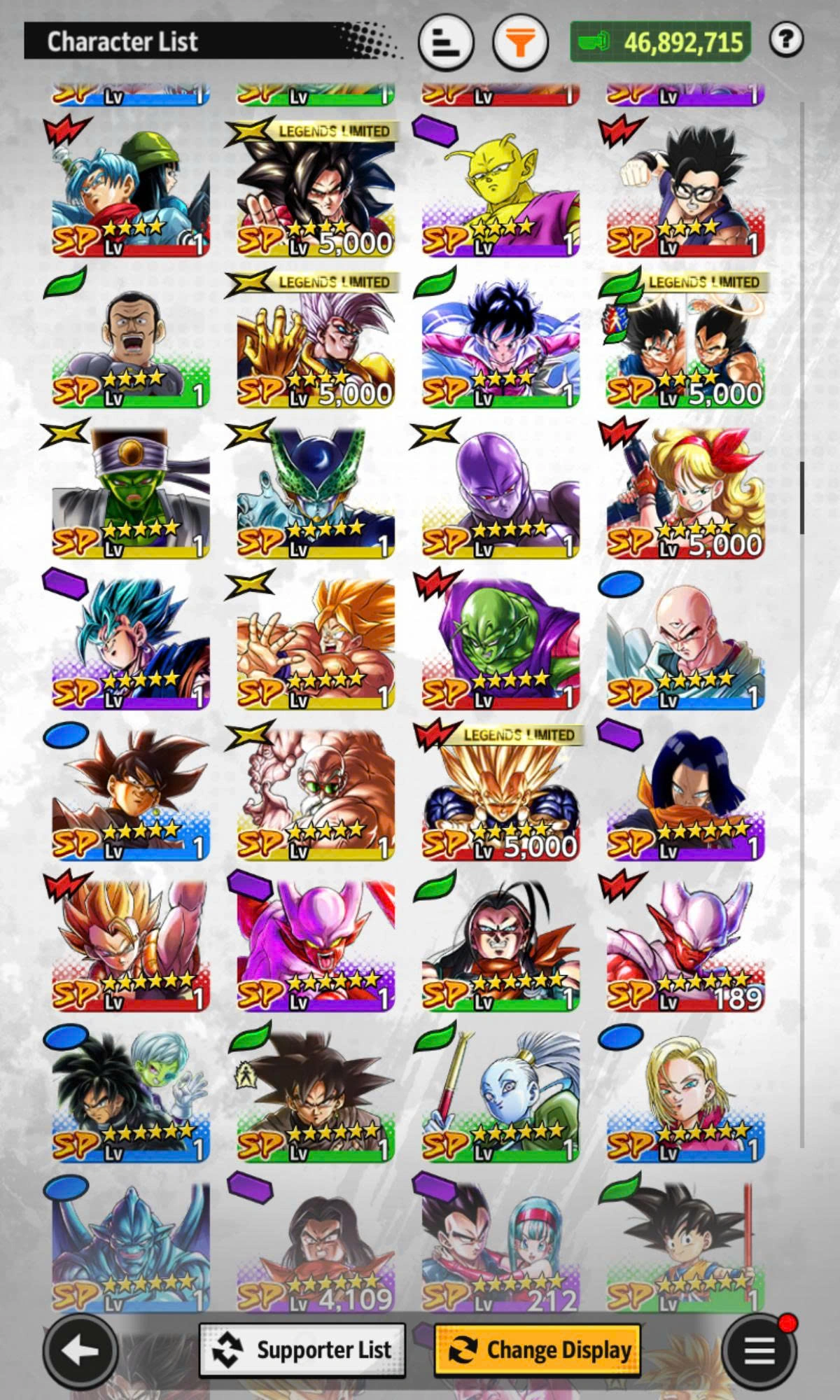Tap the Change Display button
The width and height of the screenshot is (840, 1400).
538,1350
